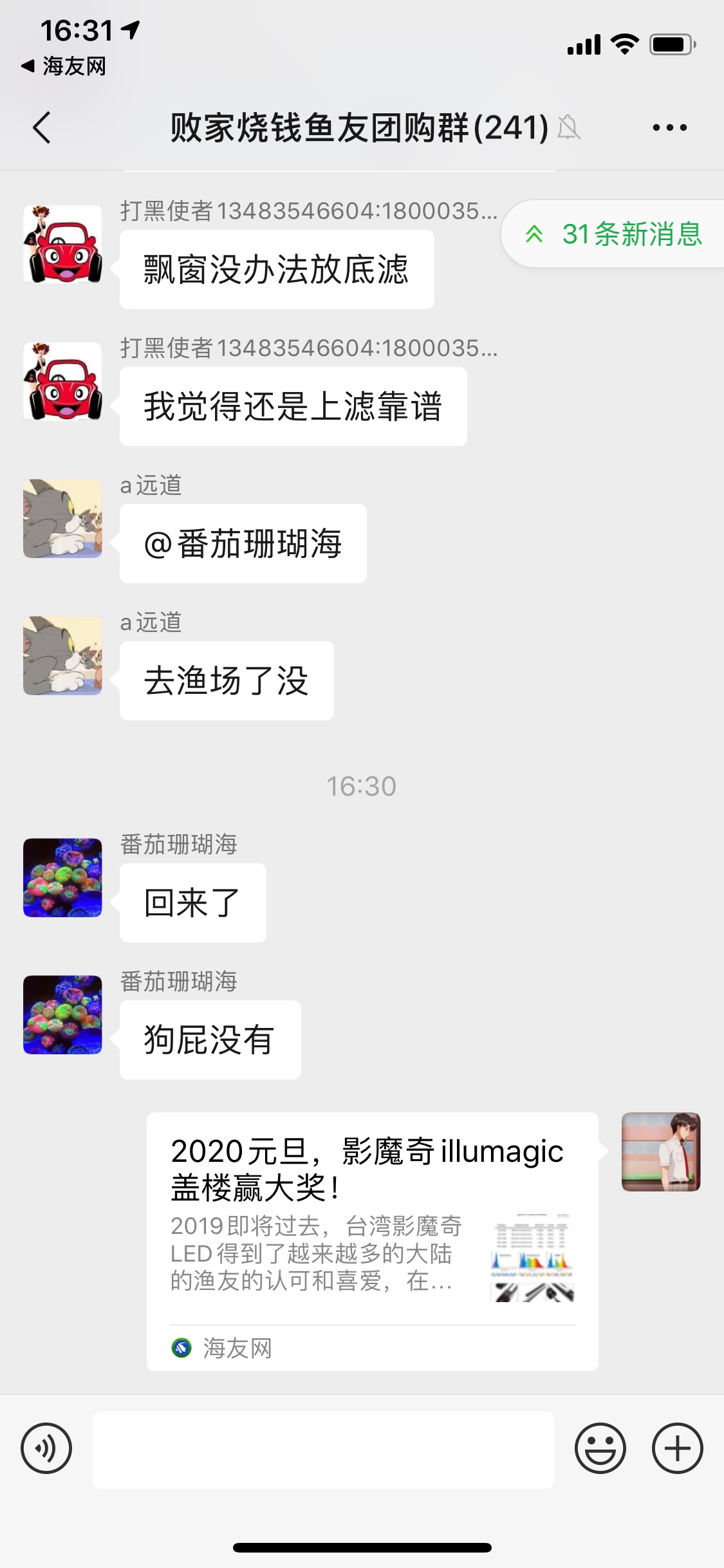The image size is (724, 1568).
Task: Return to the 海友网 app
Action: 63,66
